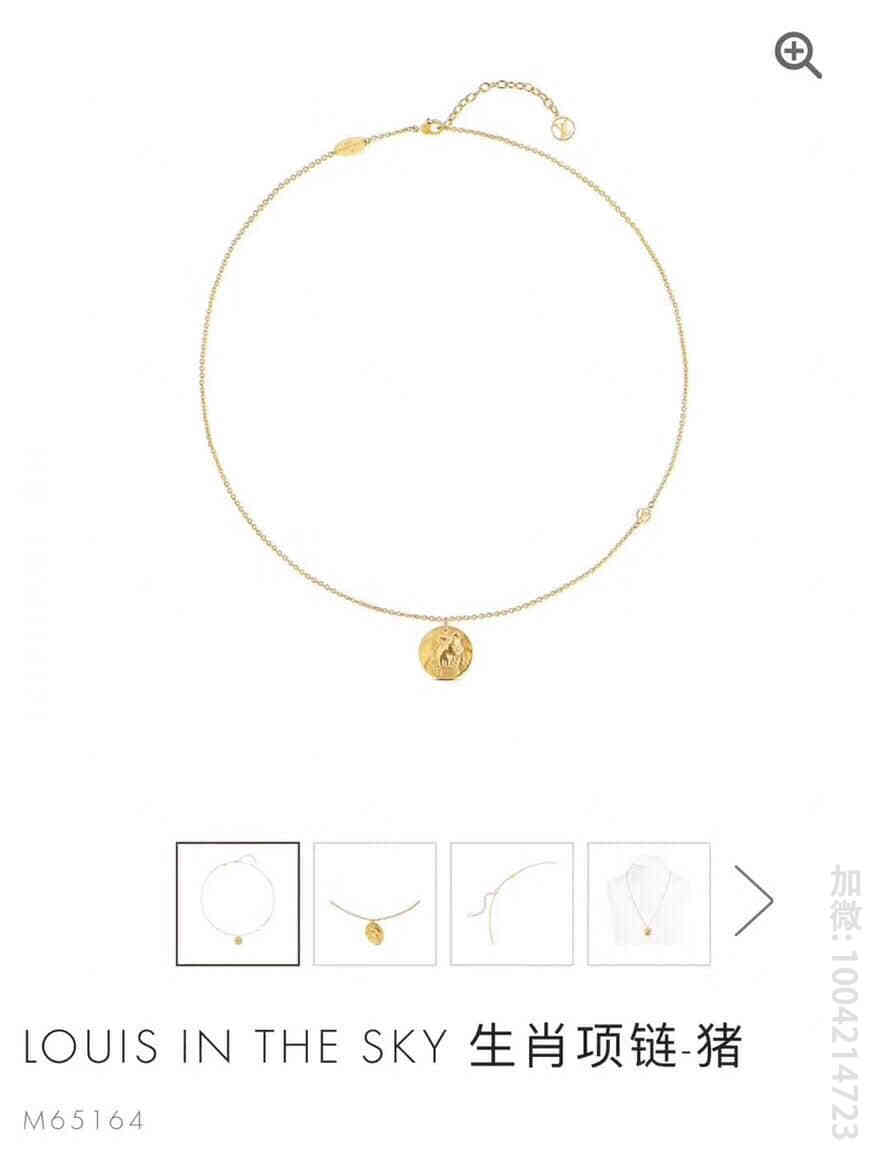Show the necklace on mannequin bust thumbnail

648,904
